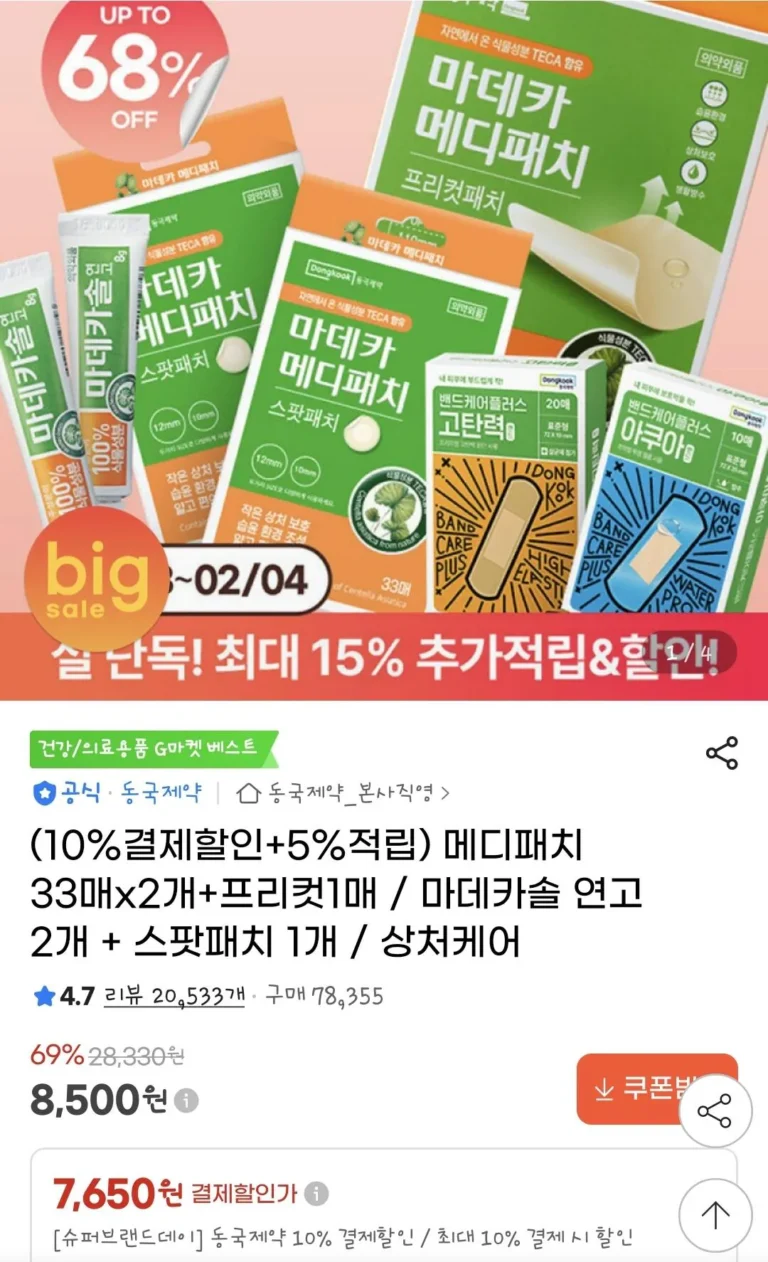Viewport: 768px width, 1262px height.
Task: Show info for 결제할인가 7,650원
Action: click(x=316, y=1194)
